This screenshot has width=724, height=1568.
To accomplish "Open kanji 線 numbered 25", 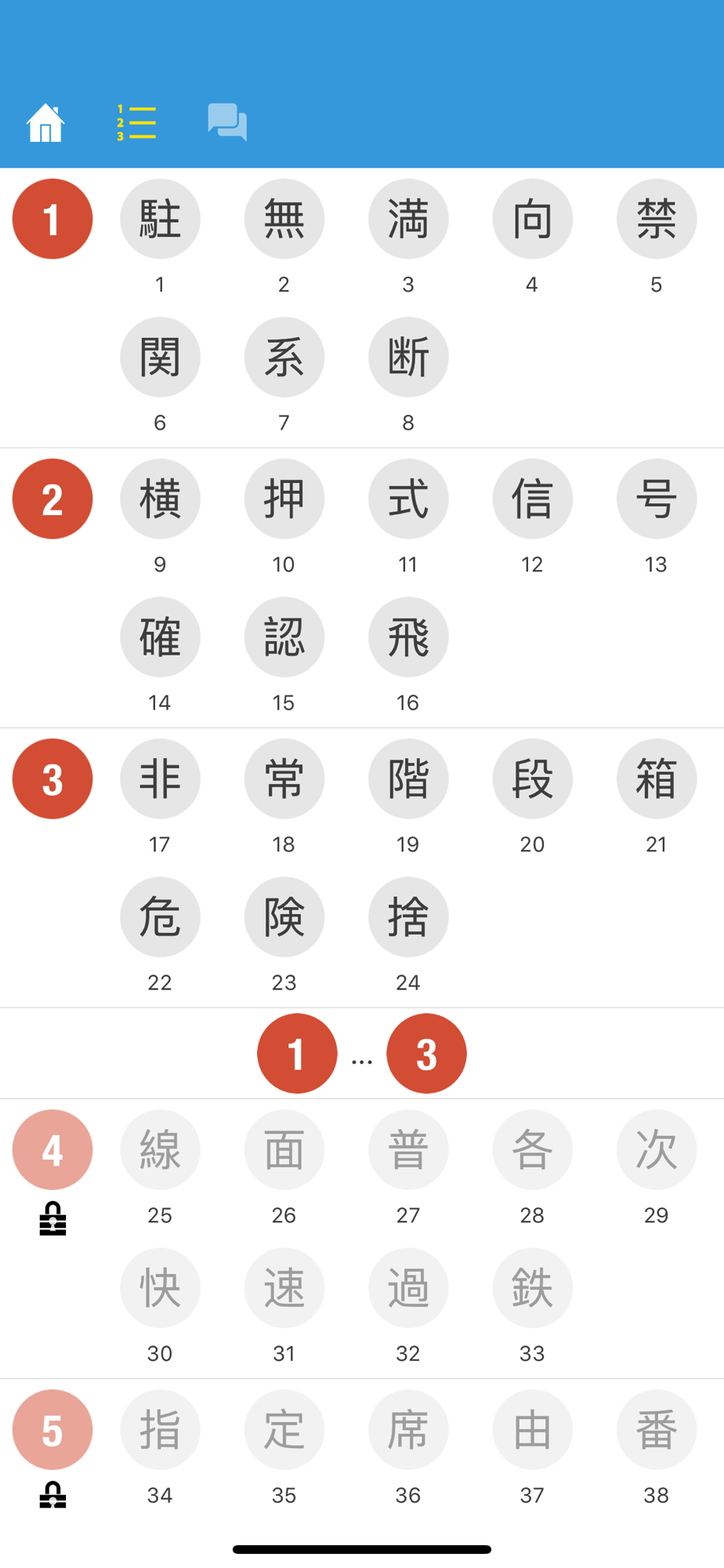I will pyautogui.click(x=160, y=1149).
